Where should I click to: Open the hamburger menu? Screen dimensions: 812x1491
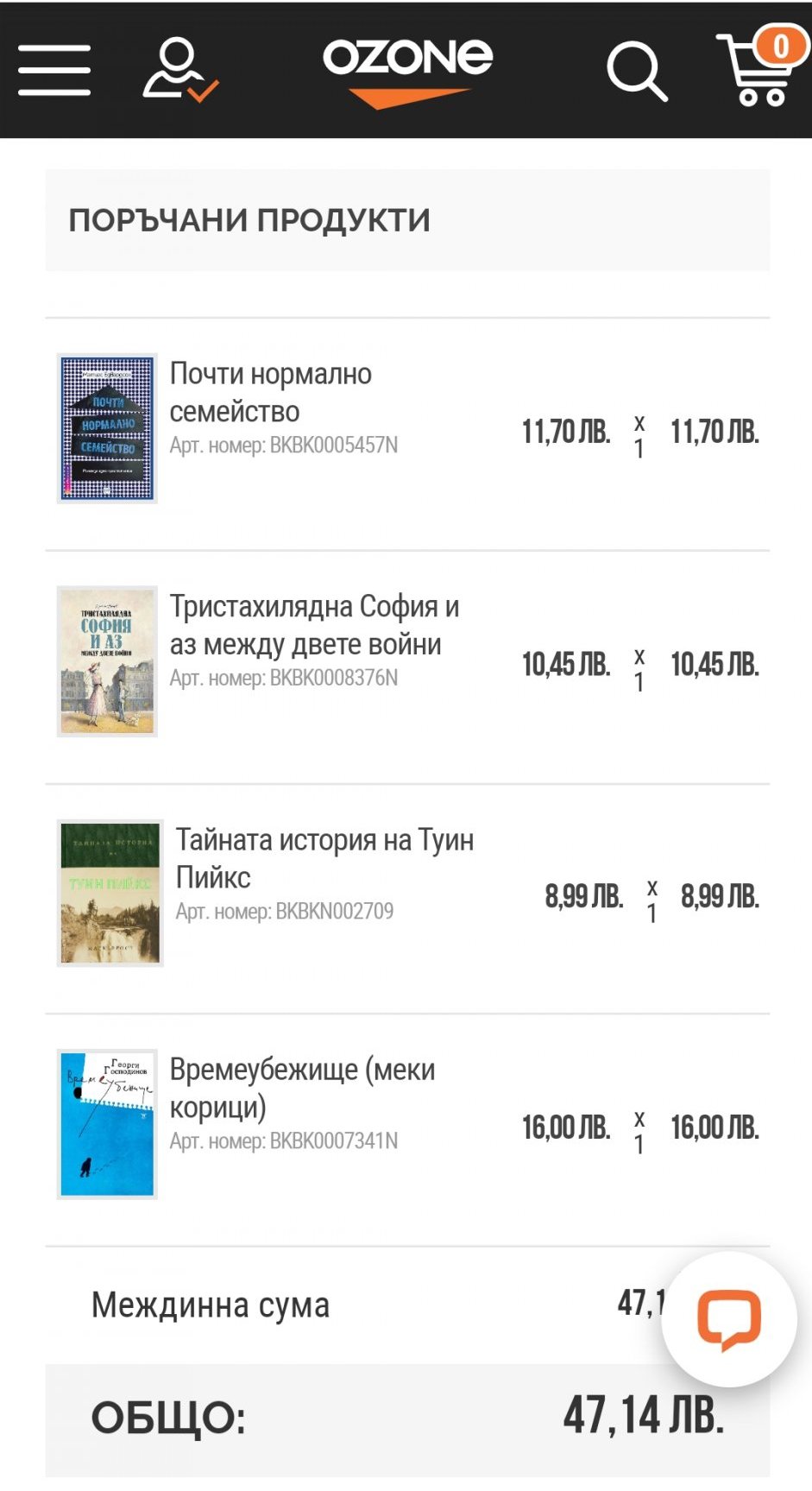tap(54, 70)
